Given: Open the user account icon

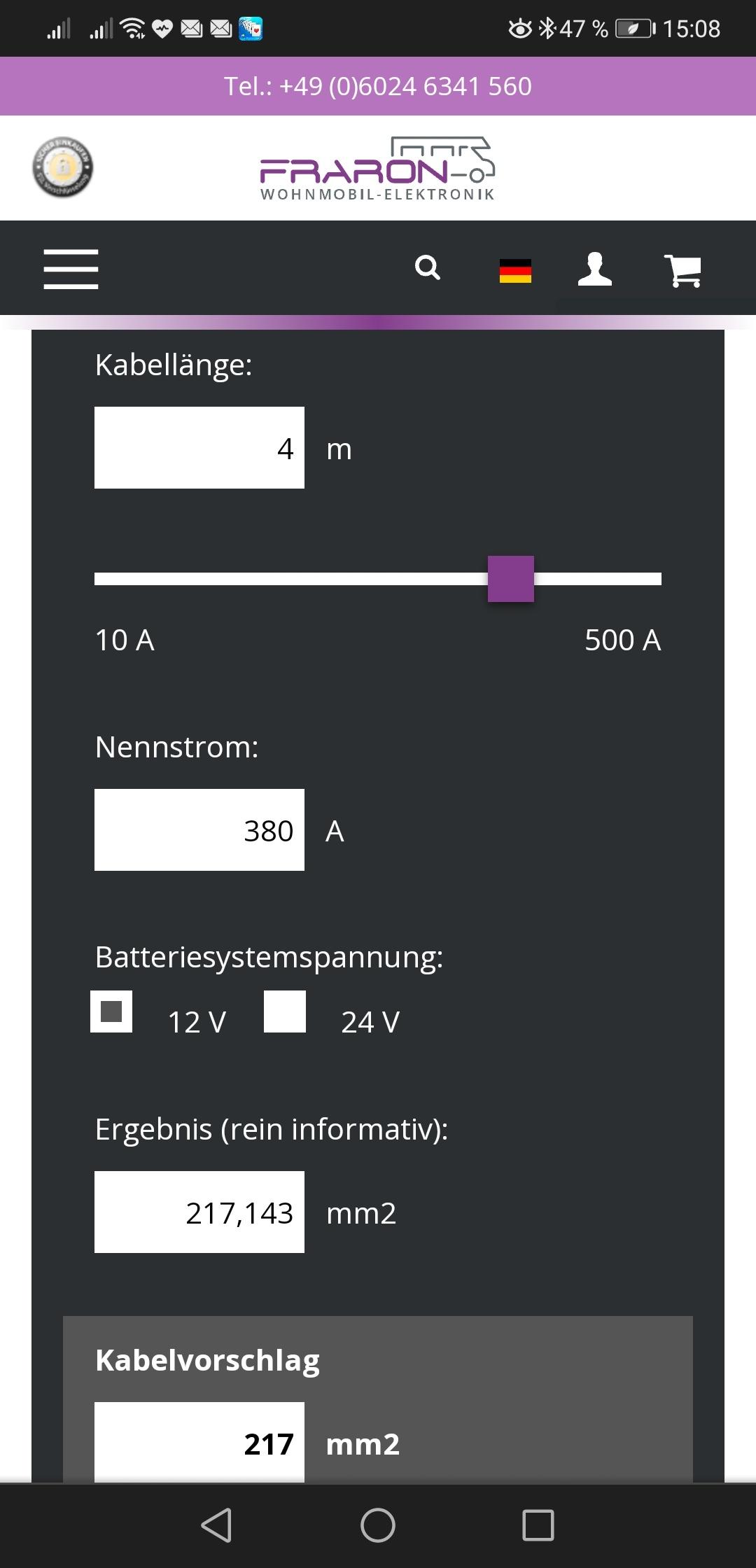Looking at the screenshot, I should pos(595,269).
